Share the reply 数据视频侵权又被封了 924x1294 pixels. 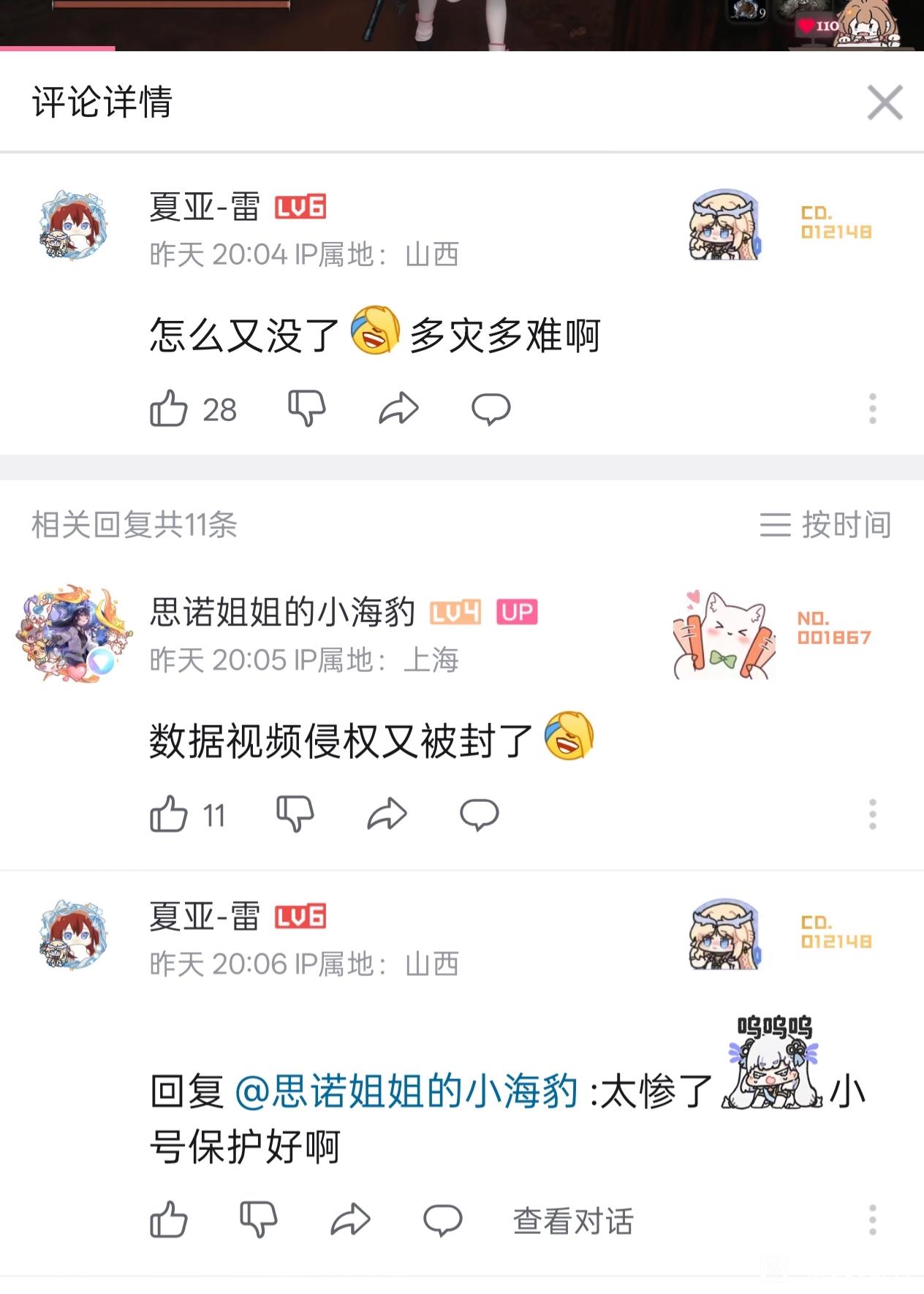tap(387, 814)
